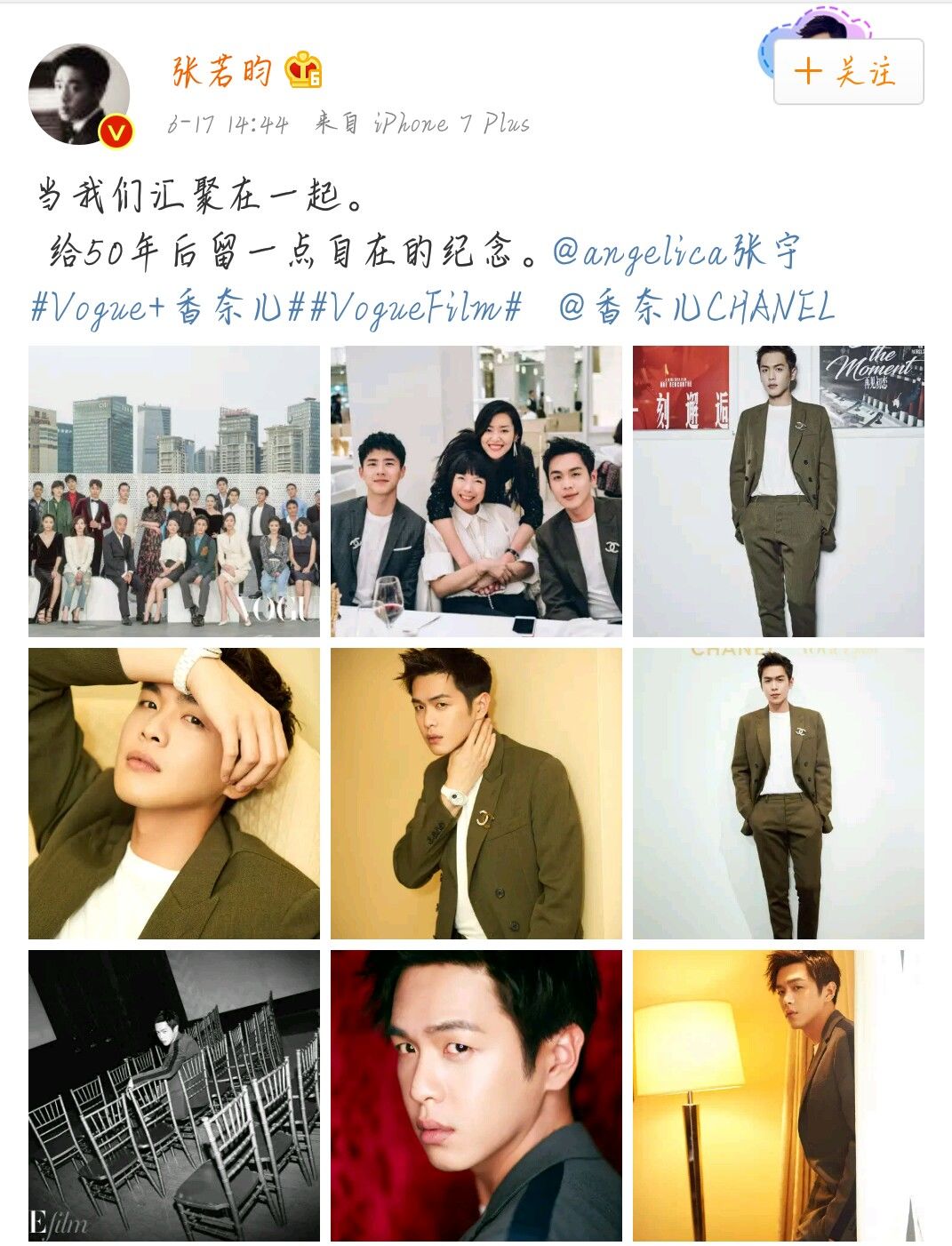The image size is (952, 1246).
Task: Open the group photo with city skyline
Action: (x=174, y=491)
